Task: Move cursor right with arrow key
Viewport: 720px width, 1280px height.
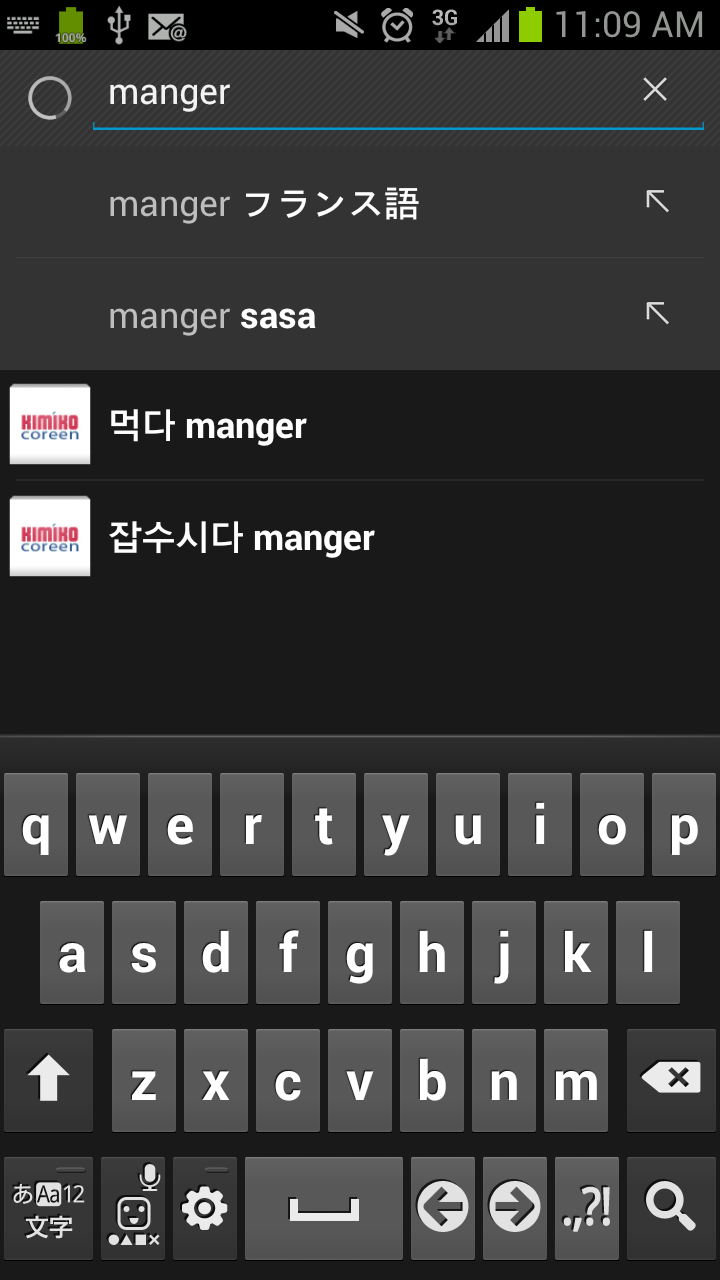Action: [x=515, y=1208]
